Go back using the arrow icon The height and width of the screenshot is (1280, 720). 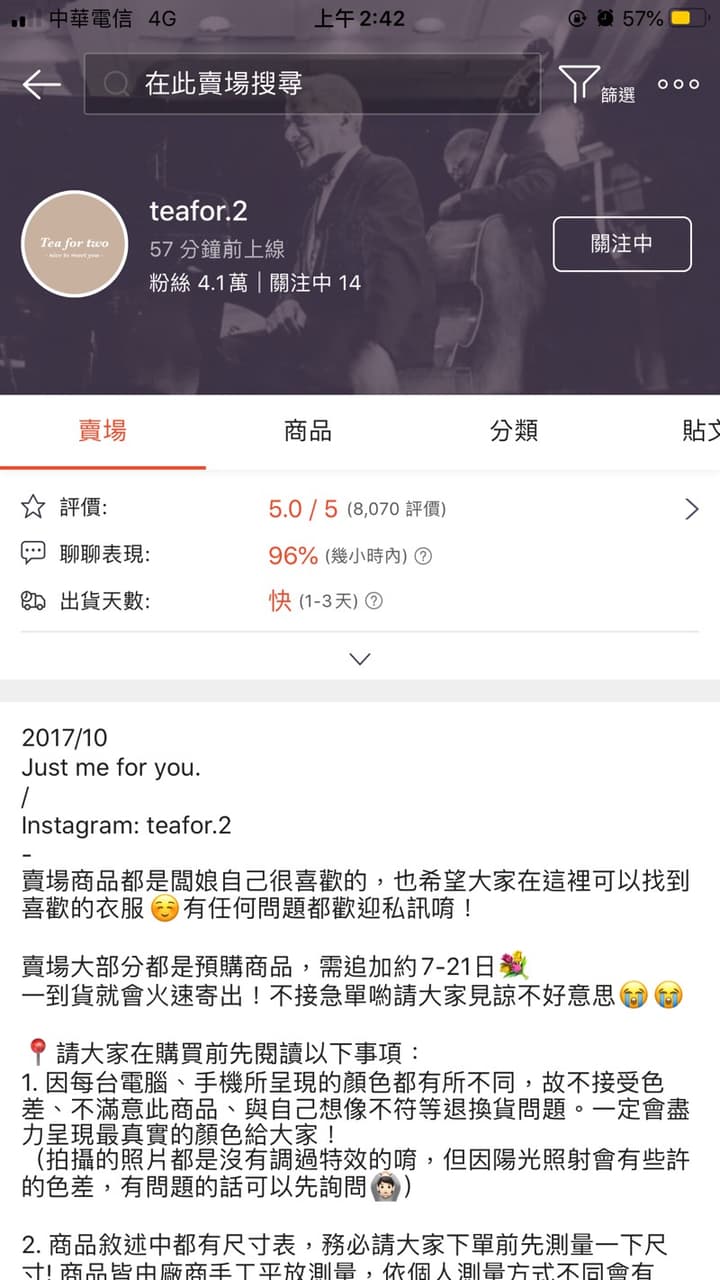point(41,84)
